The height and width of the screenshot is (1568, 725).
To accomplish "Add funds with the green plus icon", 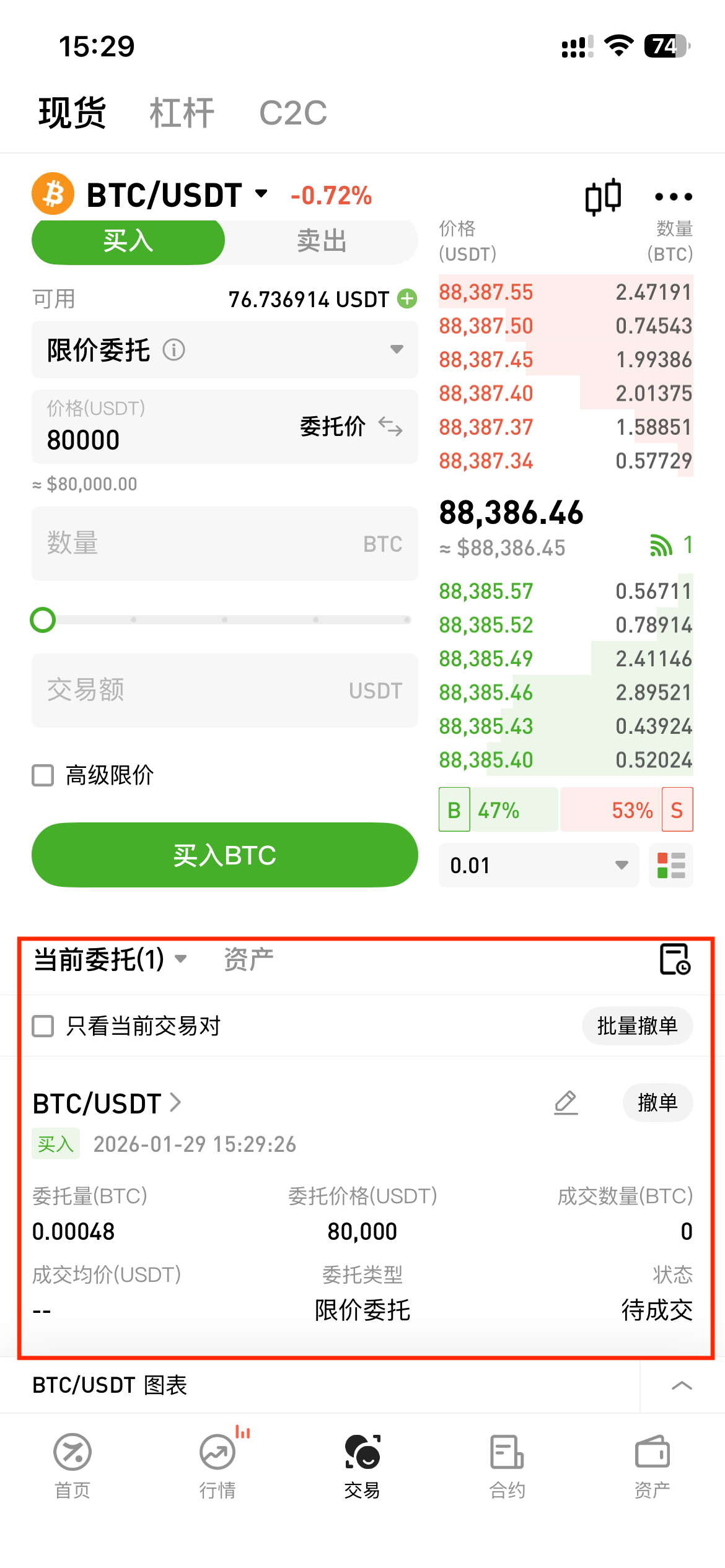I will pos(407,299).
